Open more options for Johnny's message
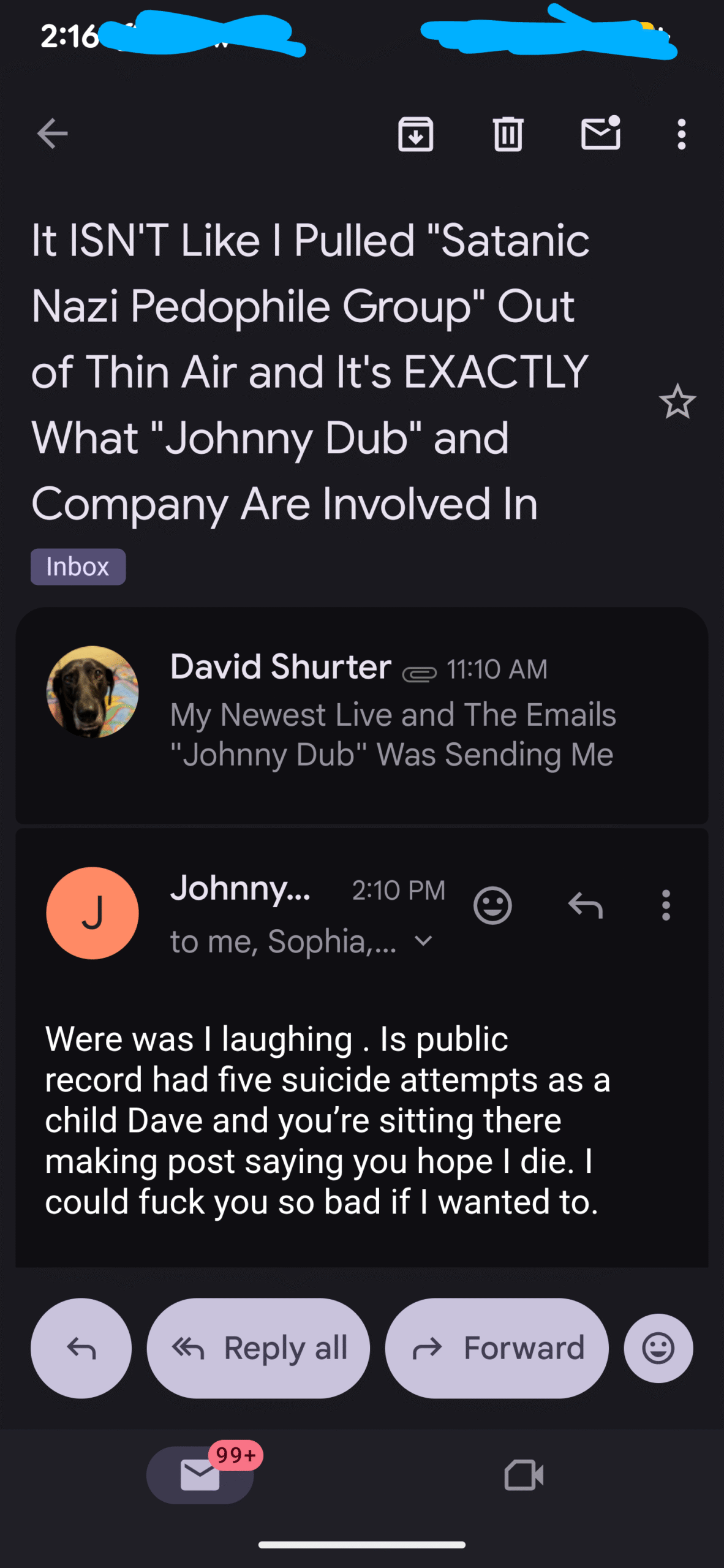 pyautogui.click(x=666, y=905)
